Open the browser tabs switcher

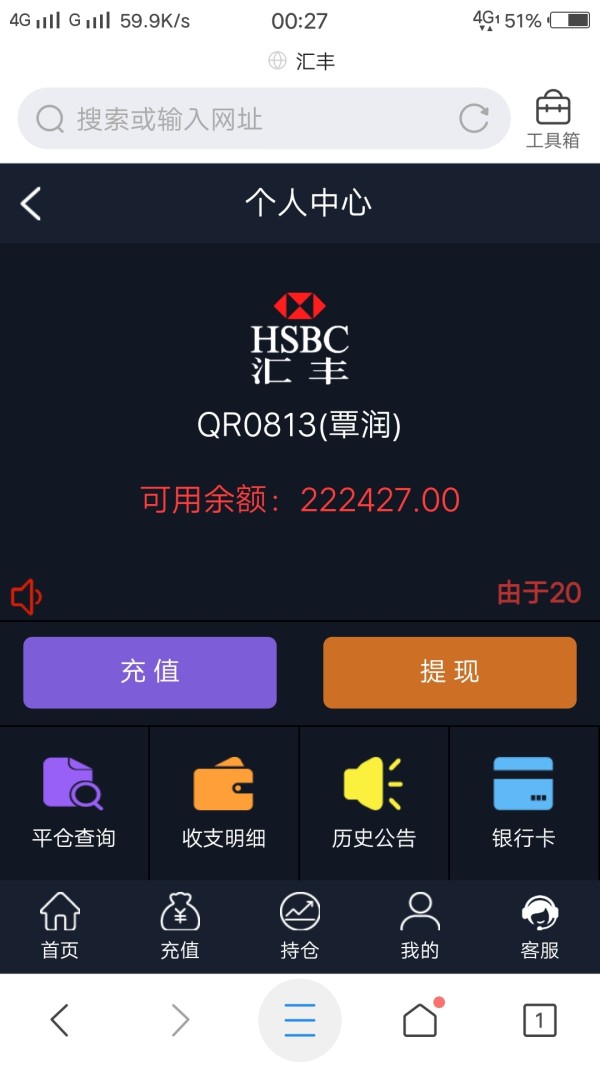point(539,1021)
